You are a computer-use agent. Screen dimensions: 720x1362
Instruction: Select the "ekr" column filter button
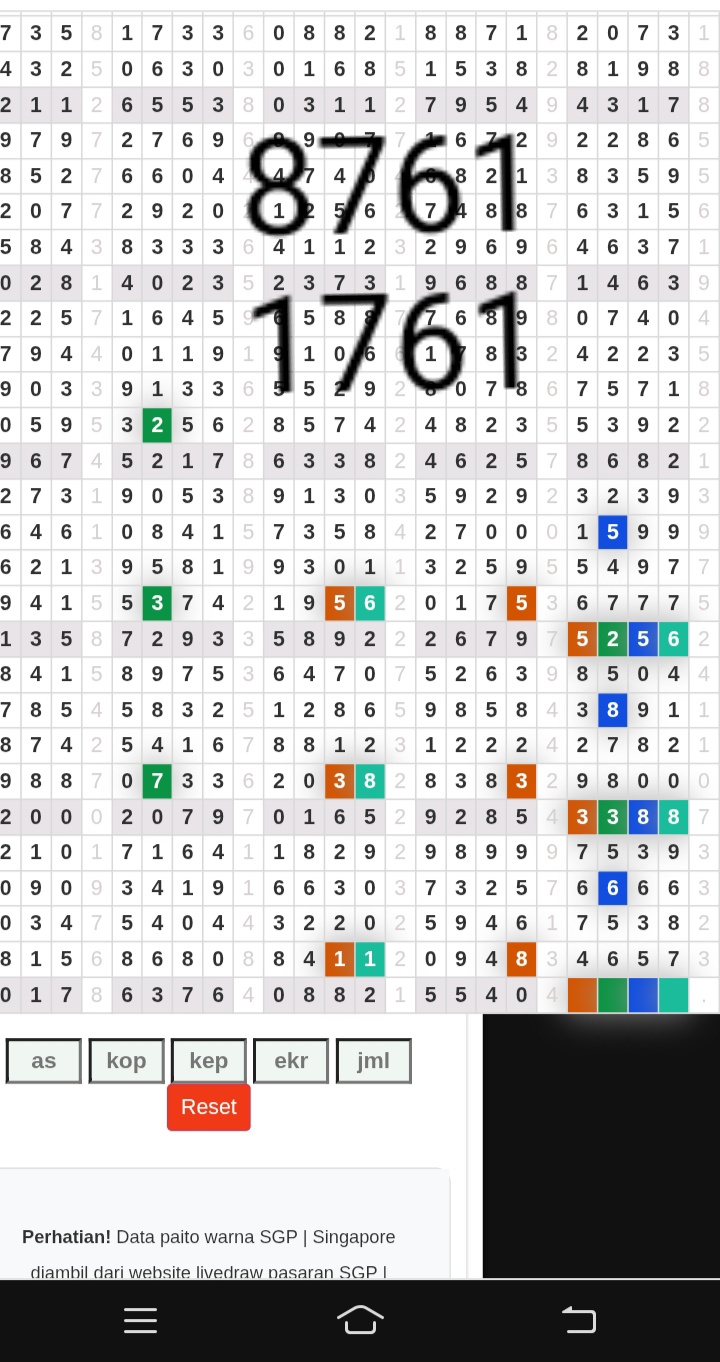(x=291, y=1061)
